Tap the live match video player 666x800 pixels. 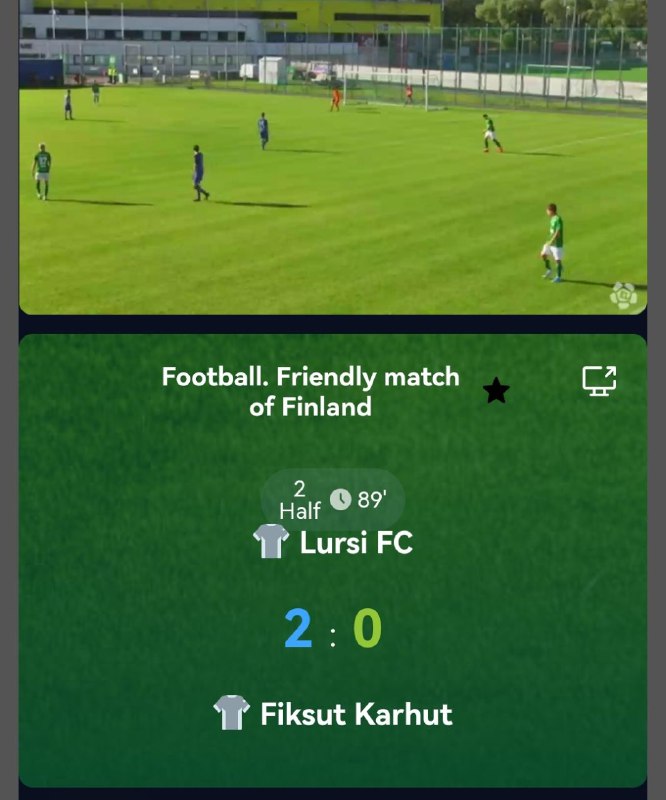click(x=333, y=160)
